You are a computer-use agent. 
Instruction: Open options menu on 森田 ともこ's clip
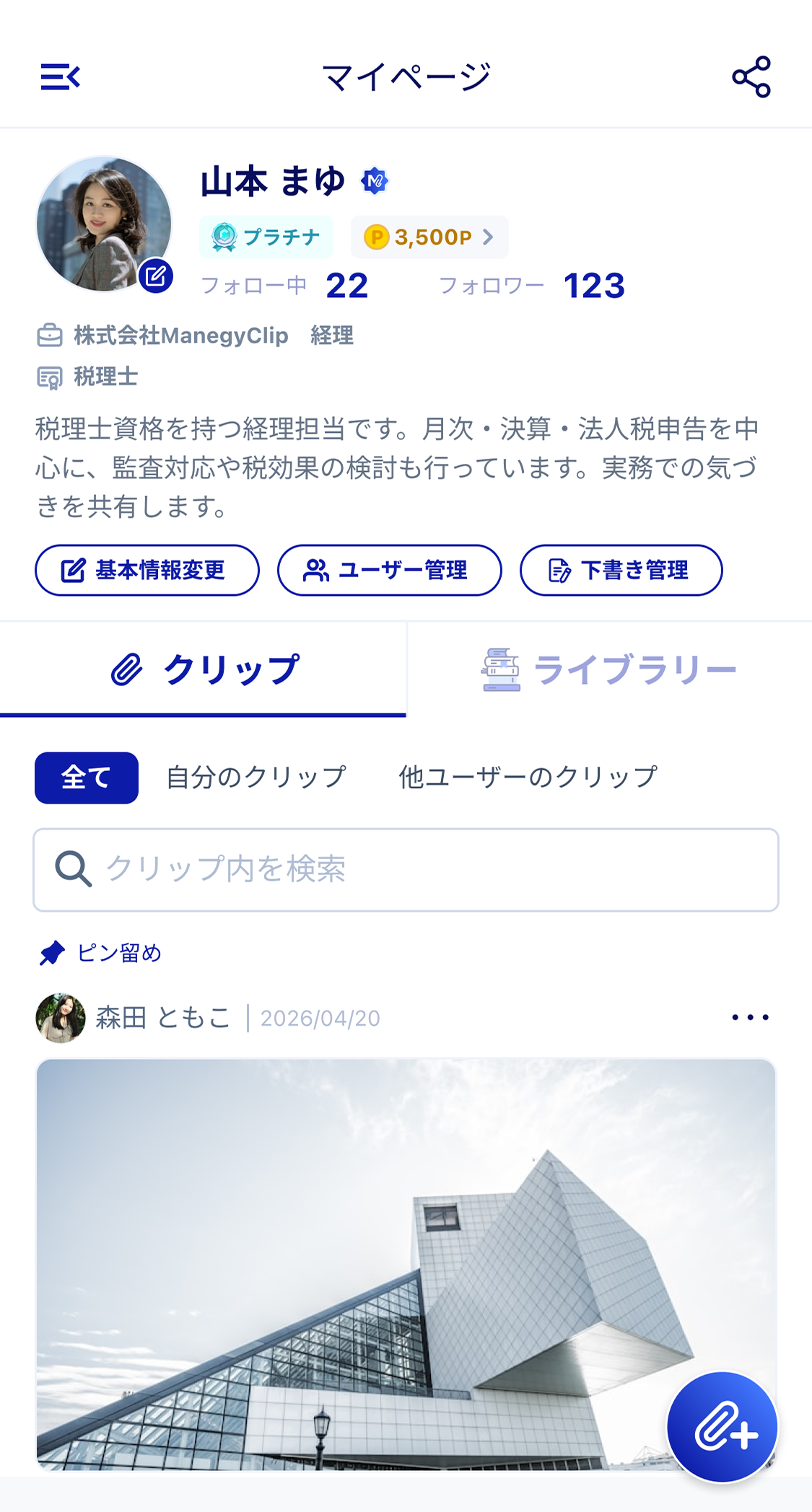[750, 1018]
